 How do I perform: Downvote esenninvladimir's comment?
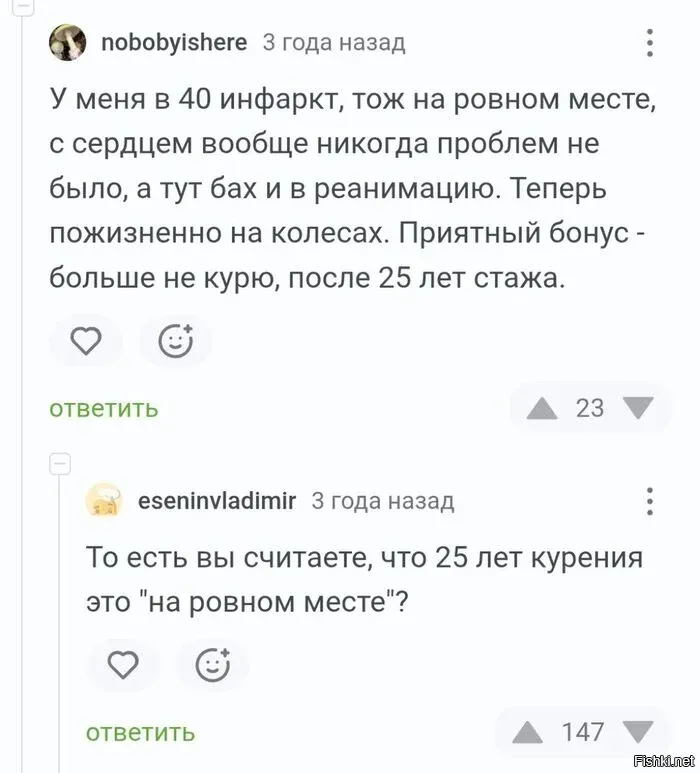tap(637, 732)
